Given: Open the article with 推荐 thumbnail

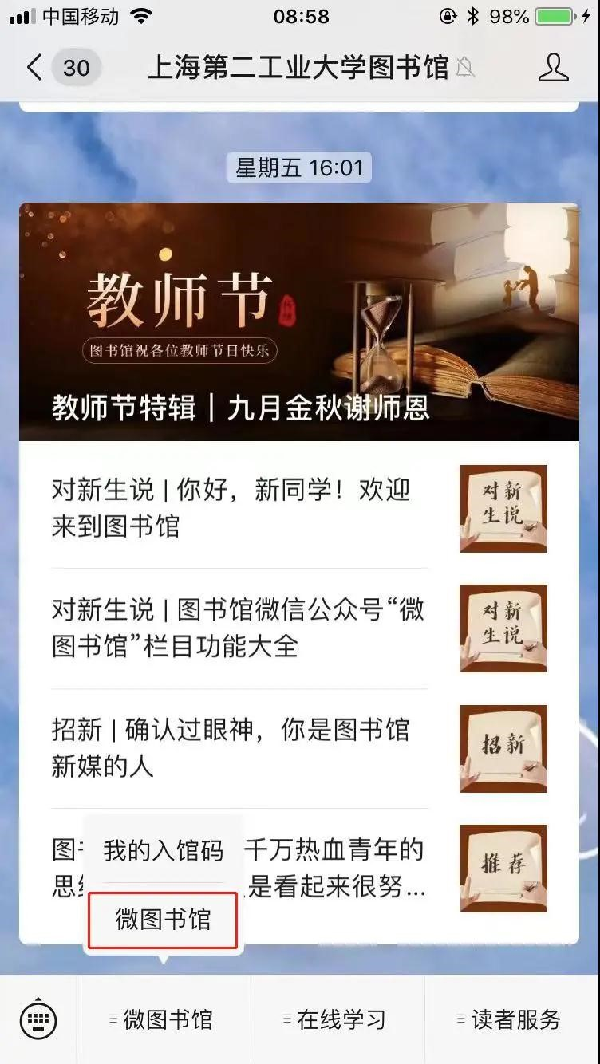Looking at the screenshot, I should coord(503,868).
